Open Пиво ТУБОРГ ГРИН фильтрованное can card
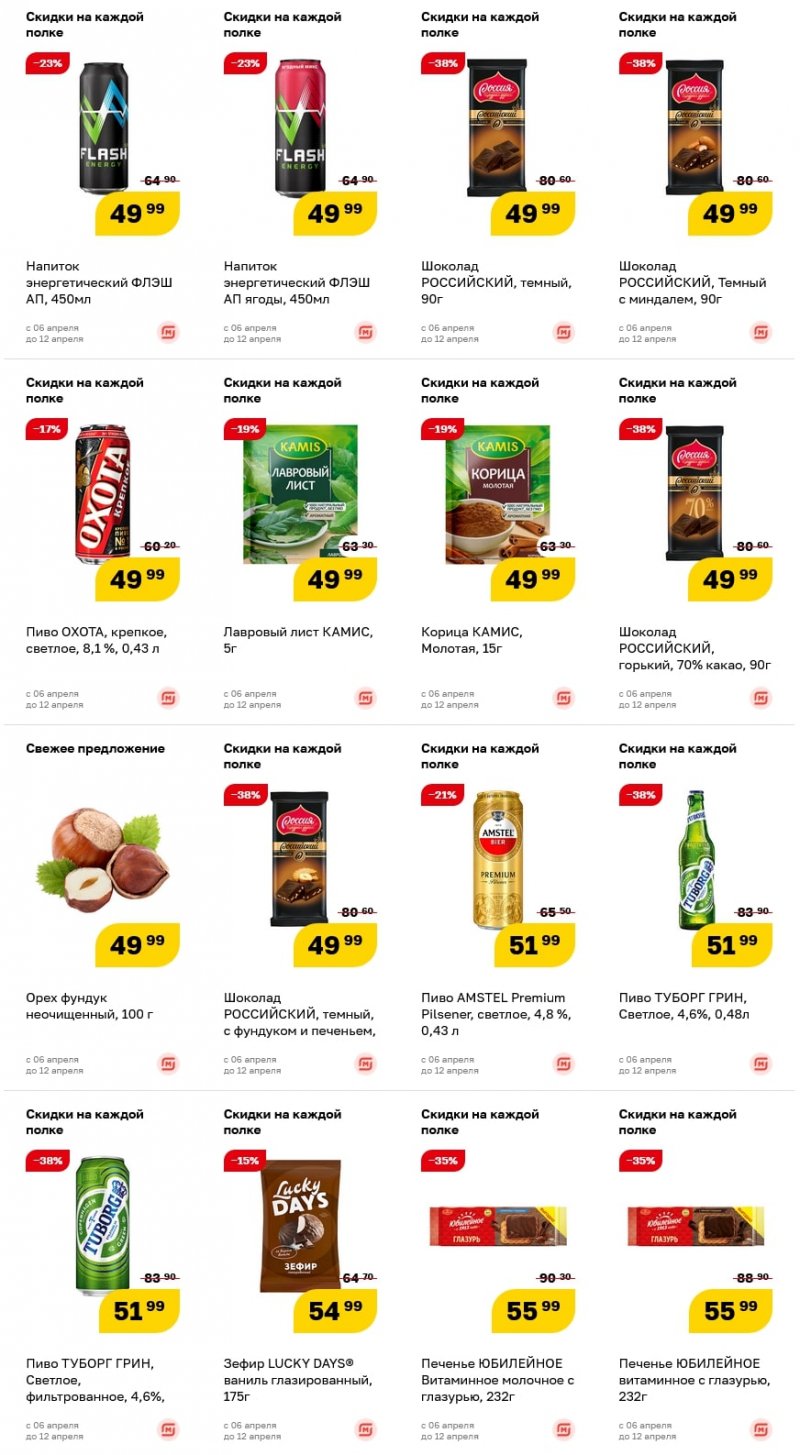Viewport: 800px width, 1455px height. (100, 1379)
